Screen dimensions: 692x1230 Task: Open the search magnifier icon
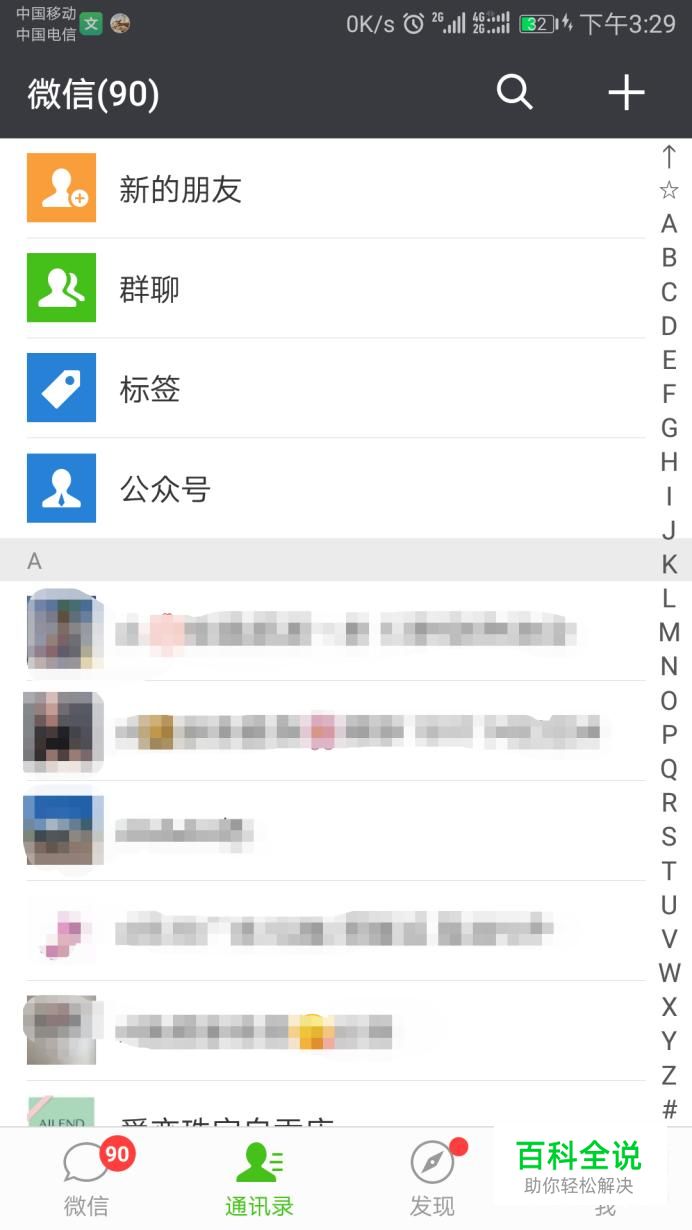515,93
